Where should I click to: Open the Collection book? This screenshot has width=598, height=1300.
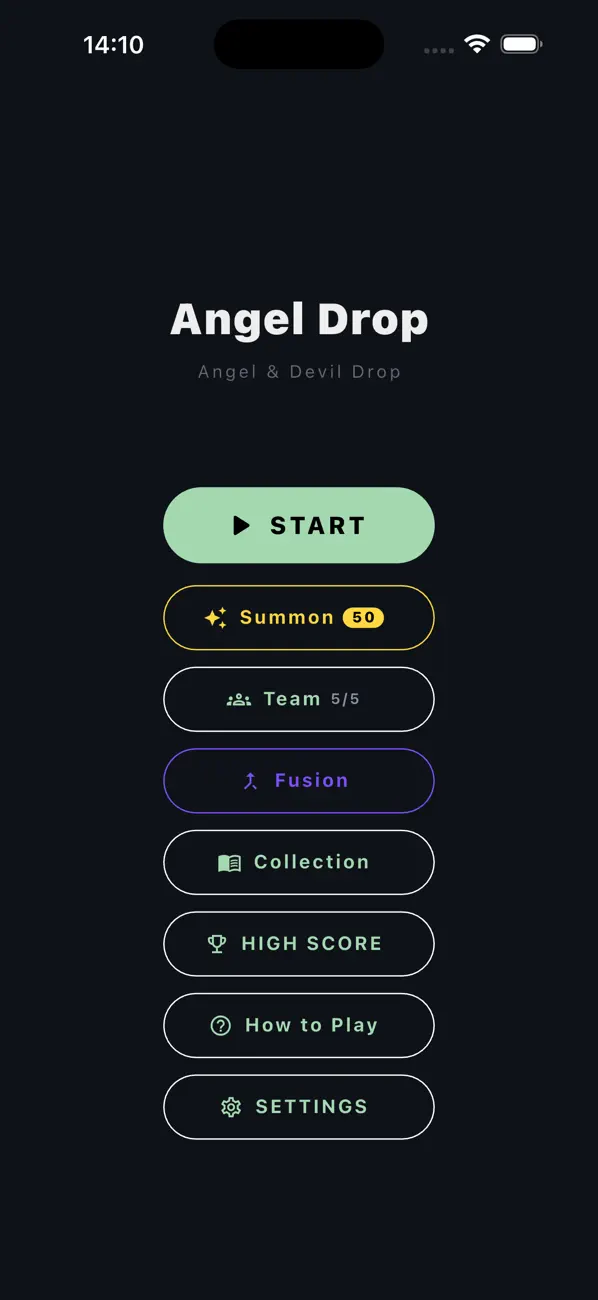299,862
